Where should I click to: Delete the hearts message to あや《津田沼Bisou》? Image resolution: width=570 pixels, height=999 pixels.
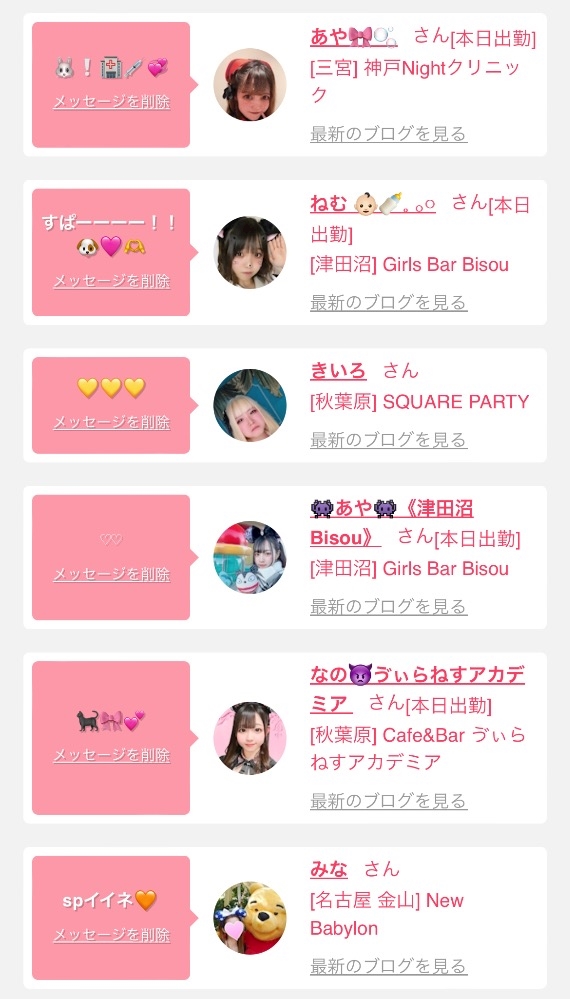tap(111, 574)
